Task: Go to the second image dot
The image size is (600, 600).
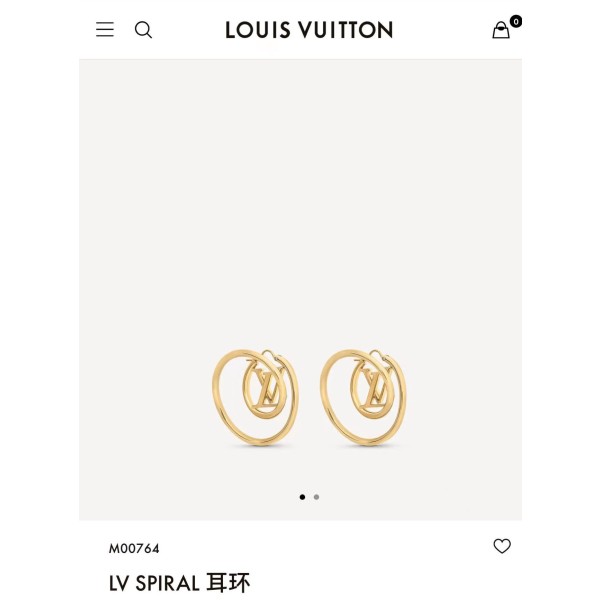Action: pyautogui.click(x=316, y=497)
